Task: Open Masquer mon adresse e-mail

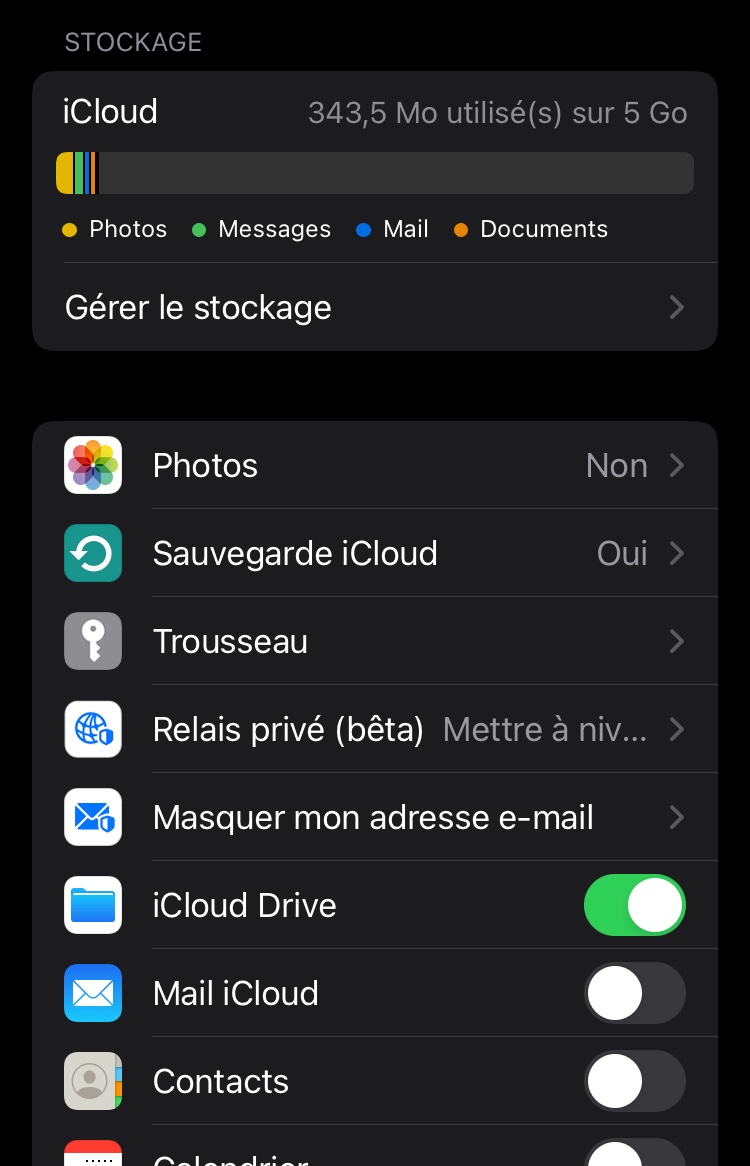Action: pyautogui.click(x=374, y=818)
